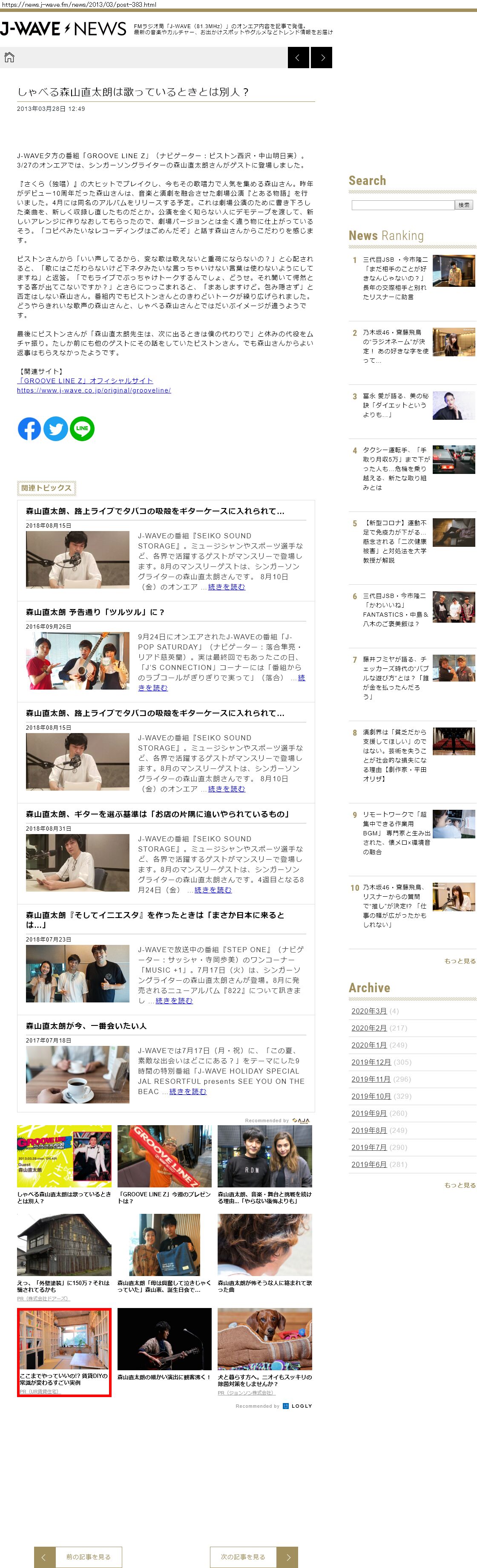Image resolution: width=477 pixels, height=1568 pixels.
Task: Tap もっと見る under News Ranking
Action: 460,961
